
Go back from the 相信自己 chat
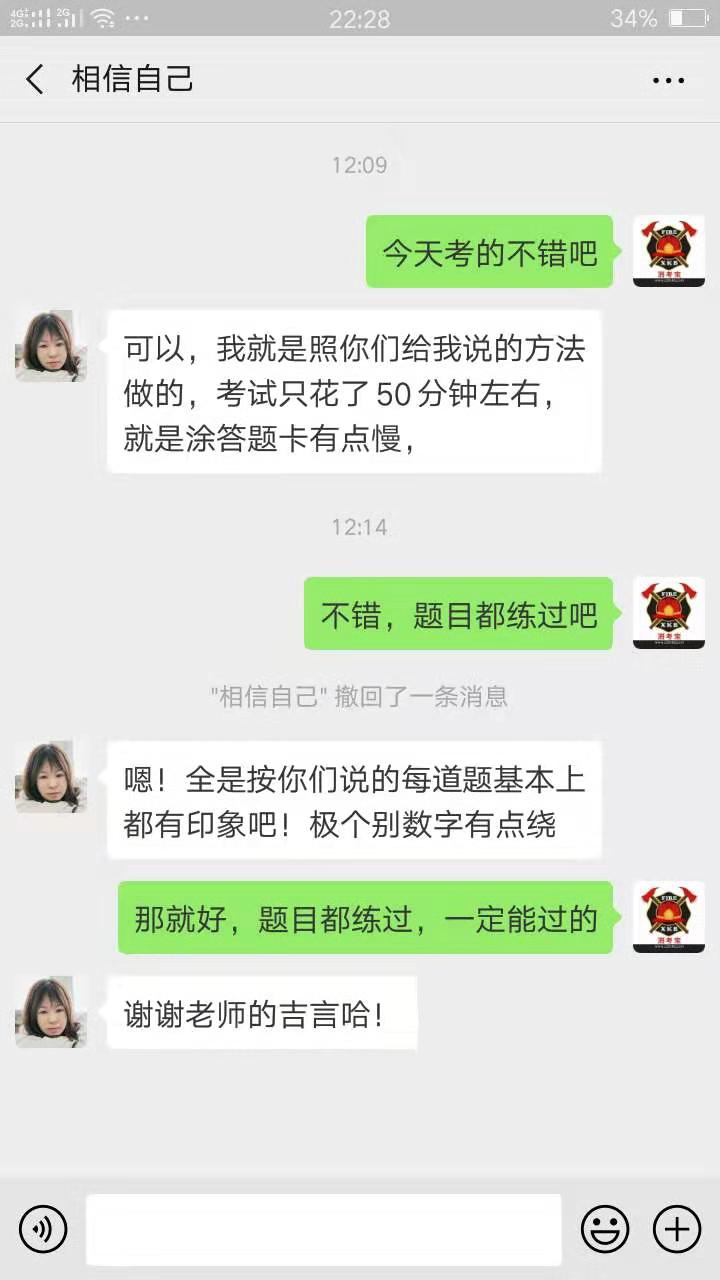pyautogui.click(x=36, y=80)
